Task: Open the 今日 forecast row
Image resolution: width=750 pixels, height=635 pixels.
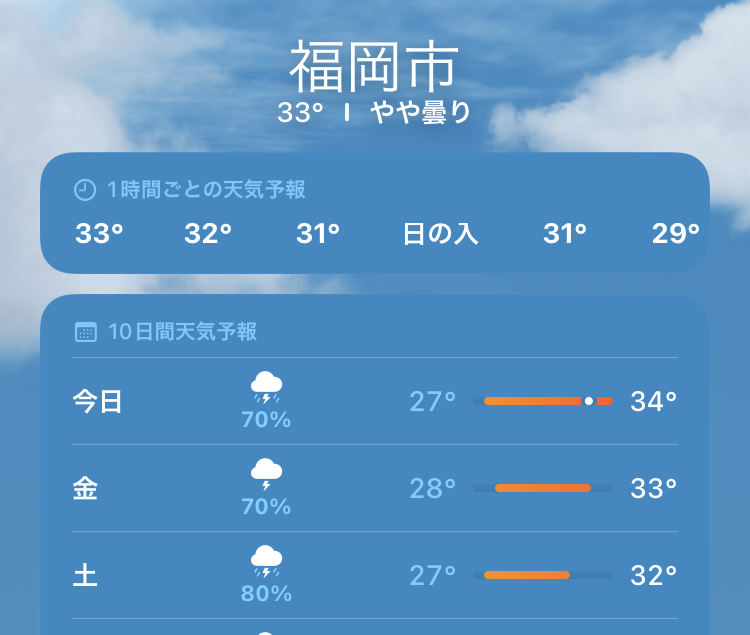Action: point(374,401)
